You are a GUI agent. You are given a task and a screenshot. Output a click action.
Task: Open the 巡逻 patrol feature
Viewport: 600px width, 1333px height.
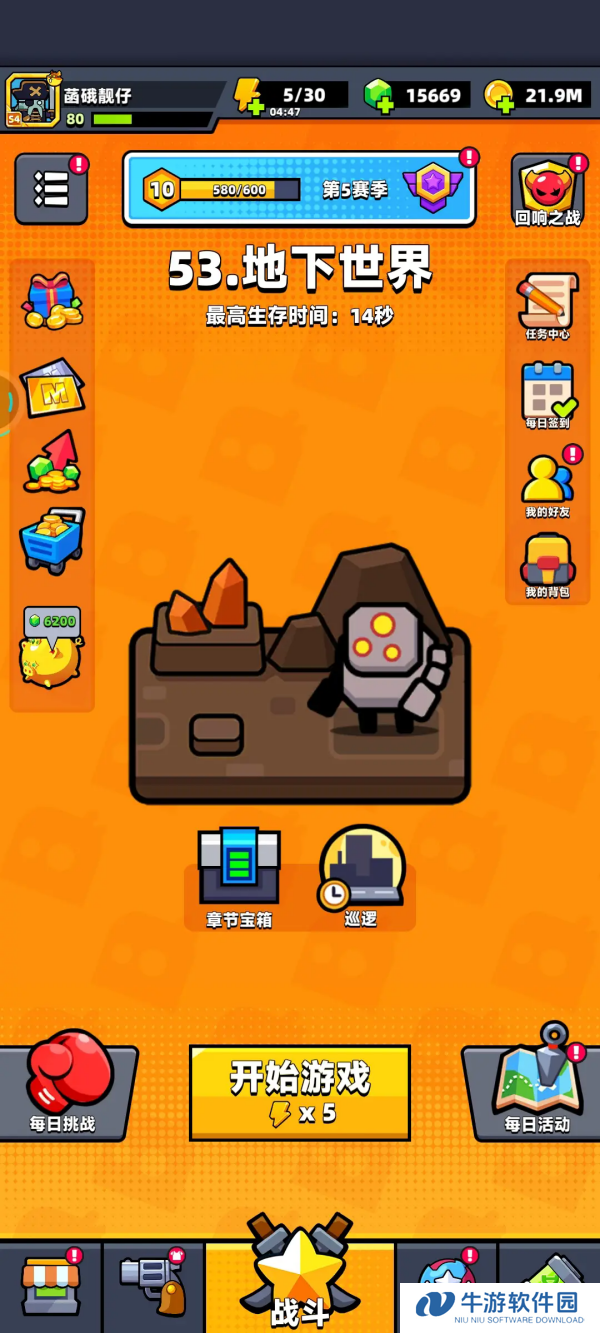click(361, 875)
